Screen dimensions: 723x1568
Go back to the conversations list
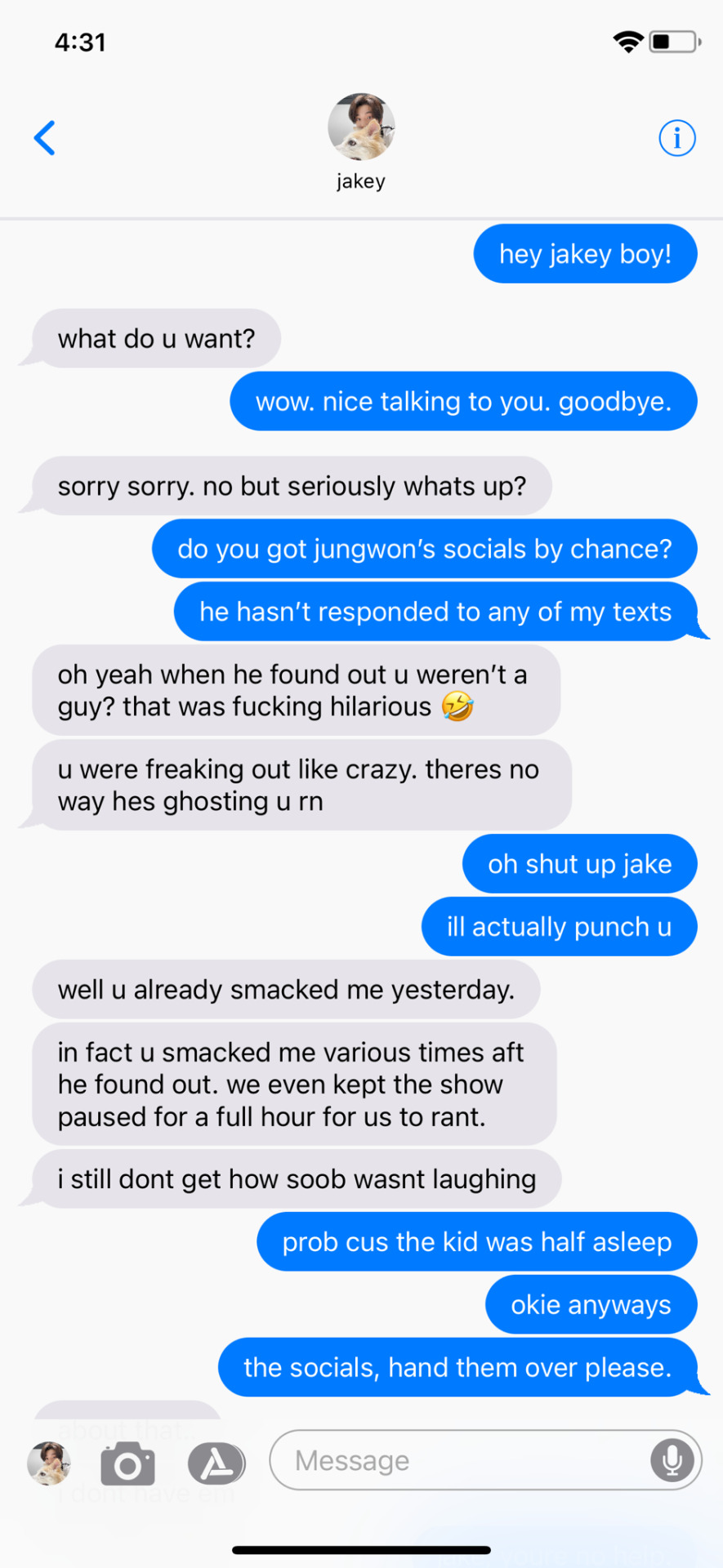tap(45, 138)
